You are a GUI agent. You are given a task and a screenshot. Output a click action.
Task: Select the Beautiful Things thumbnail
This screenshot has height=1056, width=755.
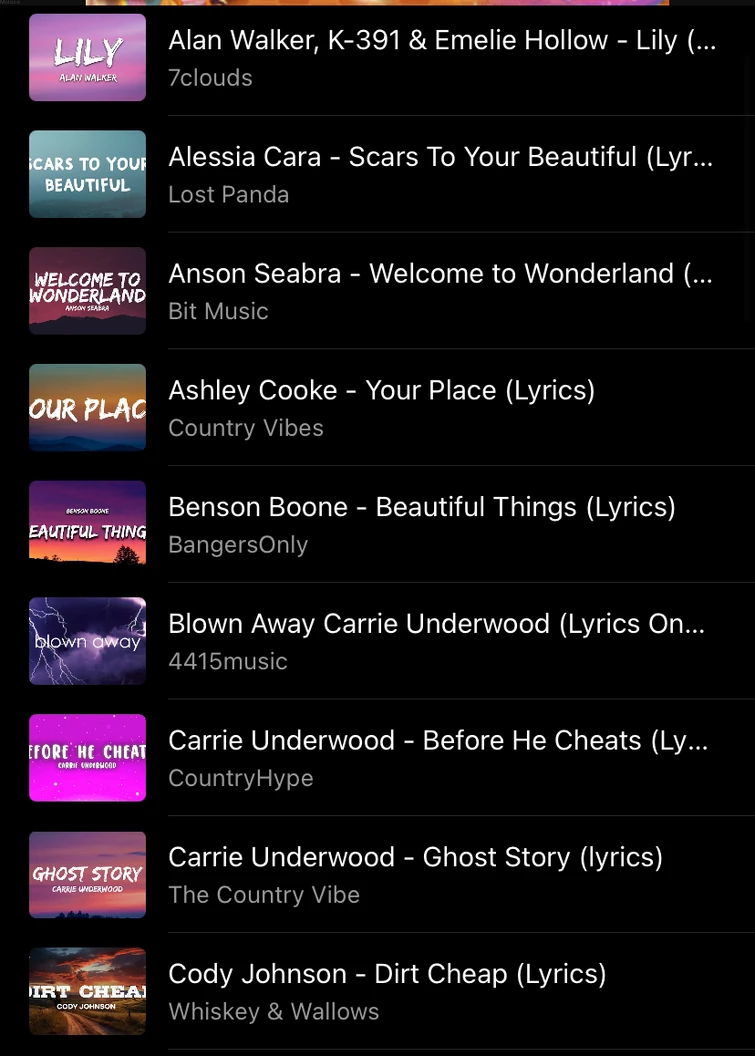point(87,523)
